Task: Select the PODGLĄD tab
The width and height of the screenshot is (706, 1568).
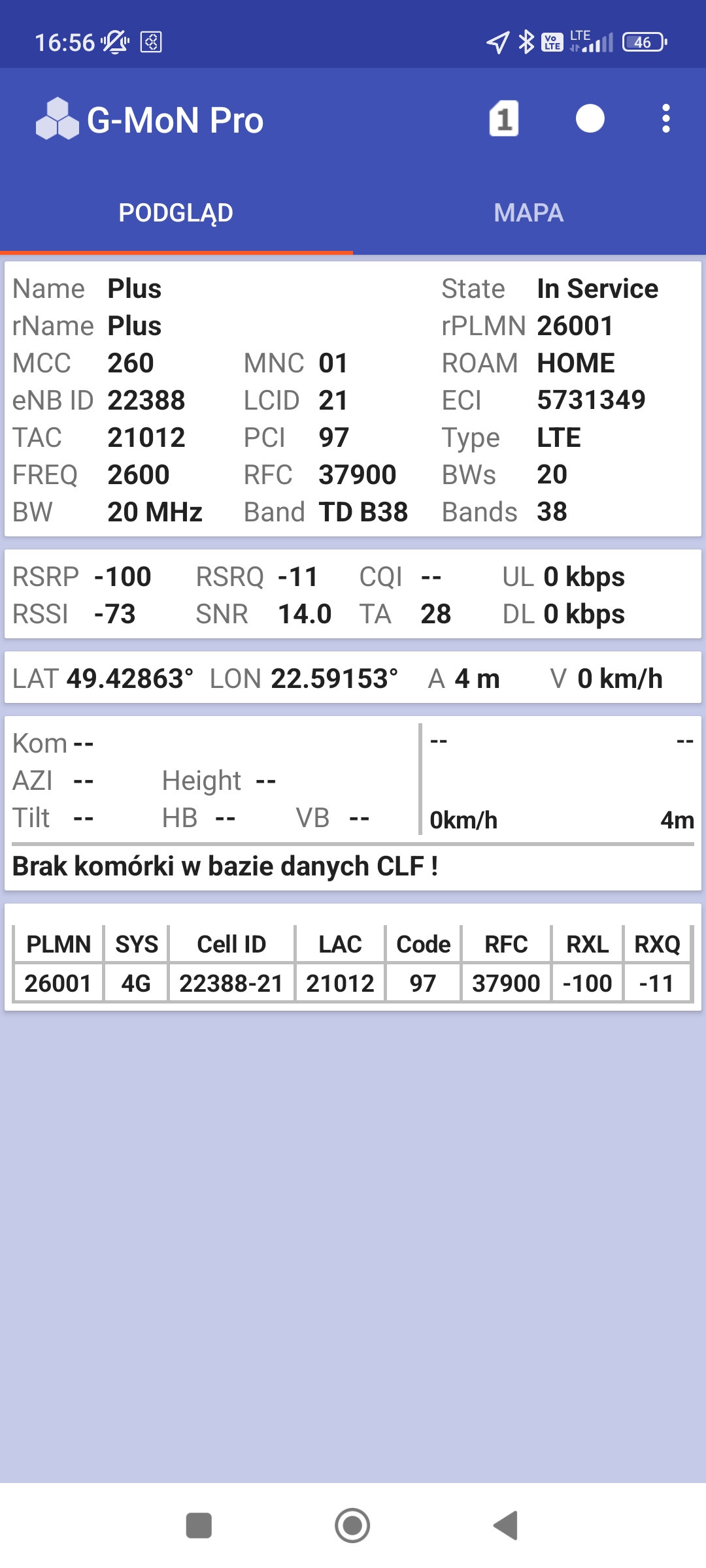Action: (x=176, y=213)
